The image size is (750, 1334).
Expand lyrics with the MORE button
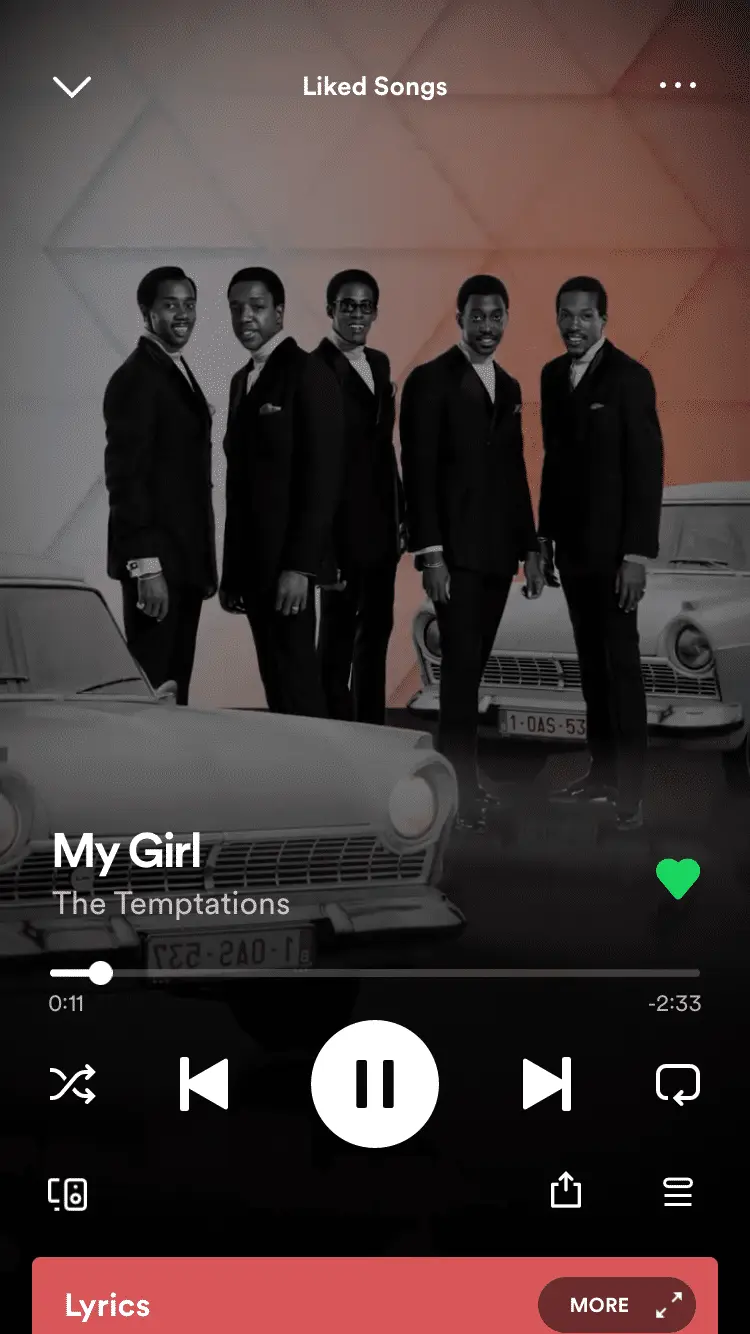[x=617, y=1305]
